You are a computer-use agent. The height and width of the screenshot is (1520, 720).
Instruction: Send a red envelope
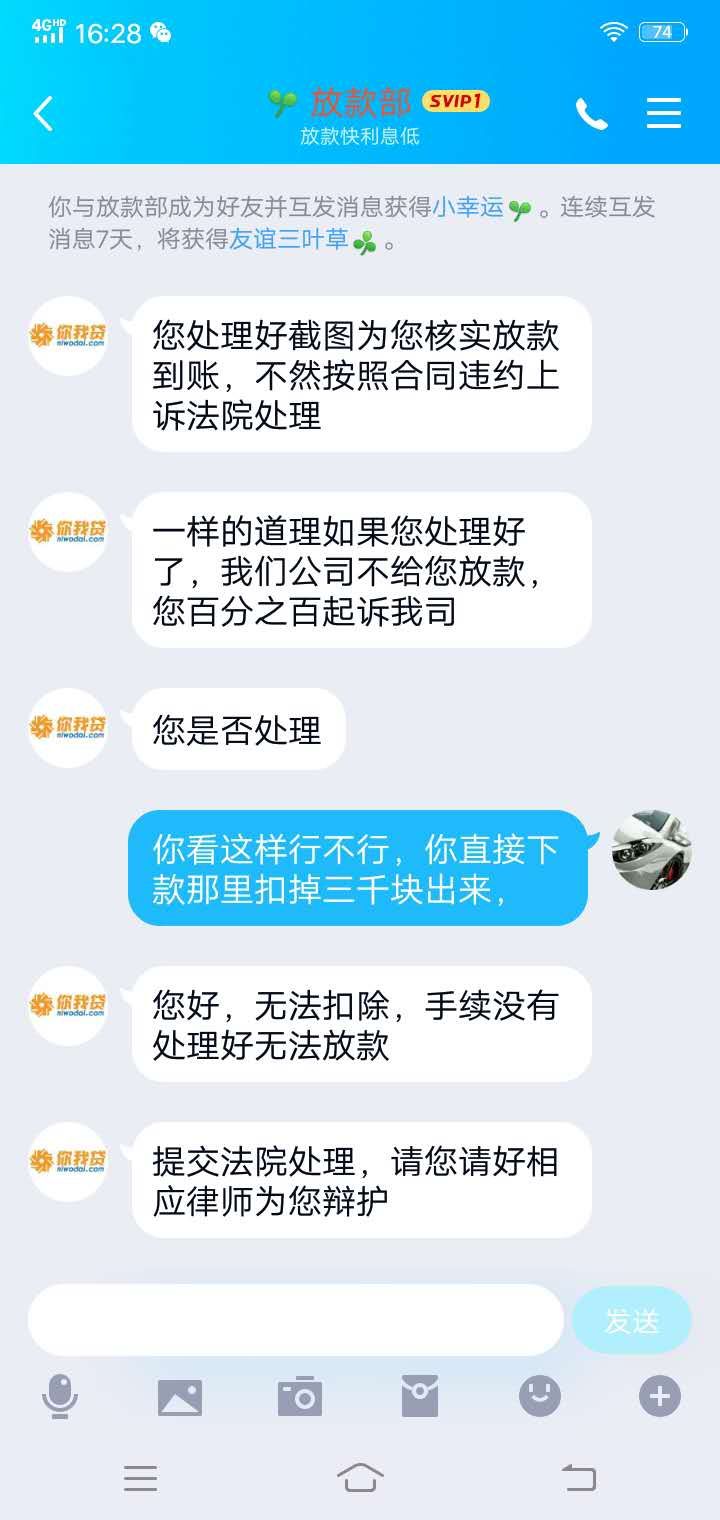pyautogui.click(x=420, y=1396)
